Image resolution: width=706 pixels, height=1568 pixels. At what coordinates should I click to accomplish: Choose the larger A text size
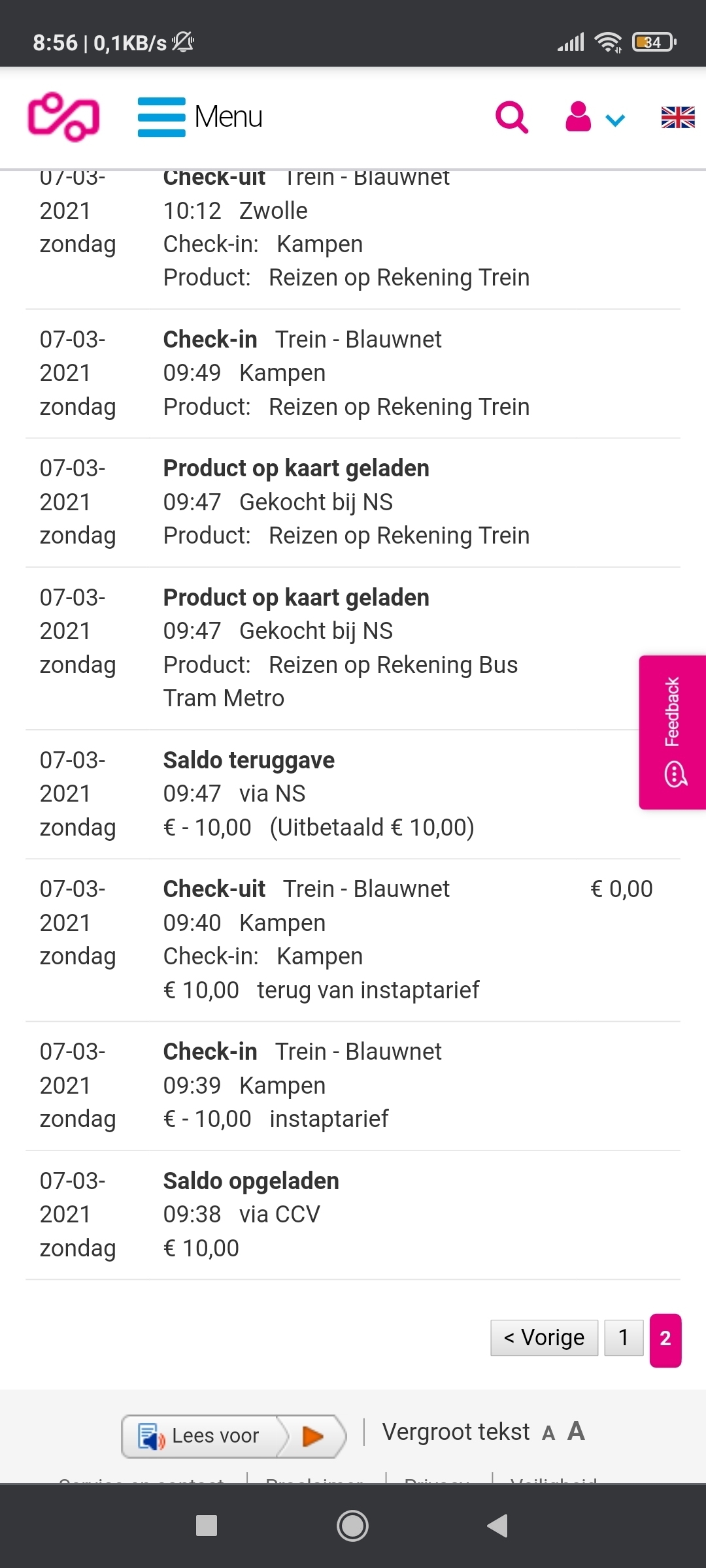pos(576,1431)
